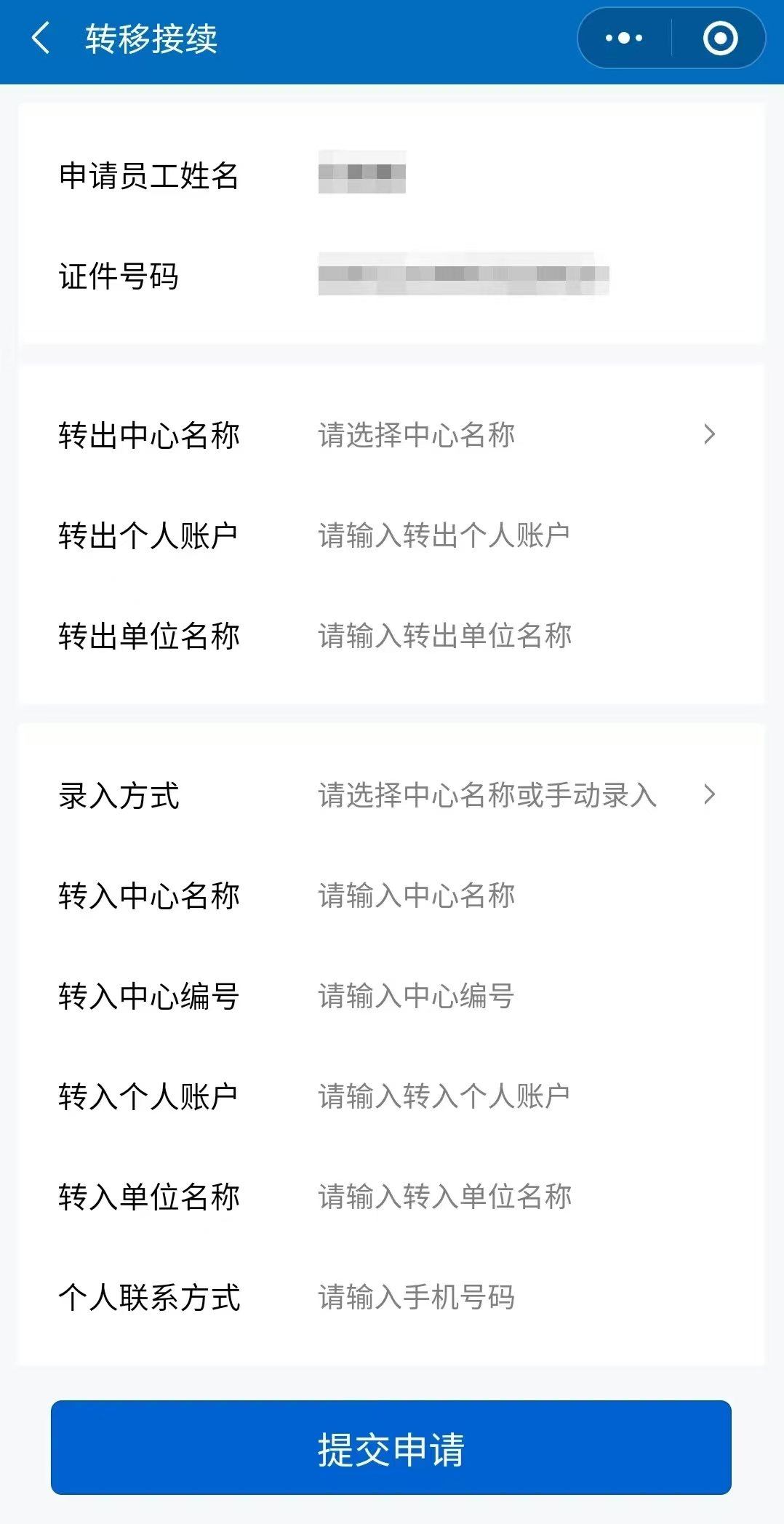Submit the form with 提交申请
The height and width of the screenshot is (1524, 784).
(x=391, y=1448)
